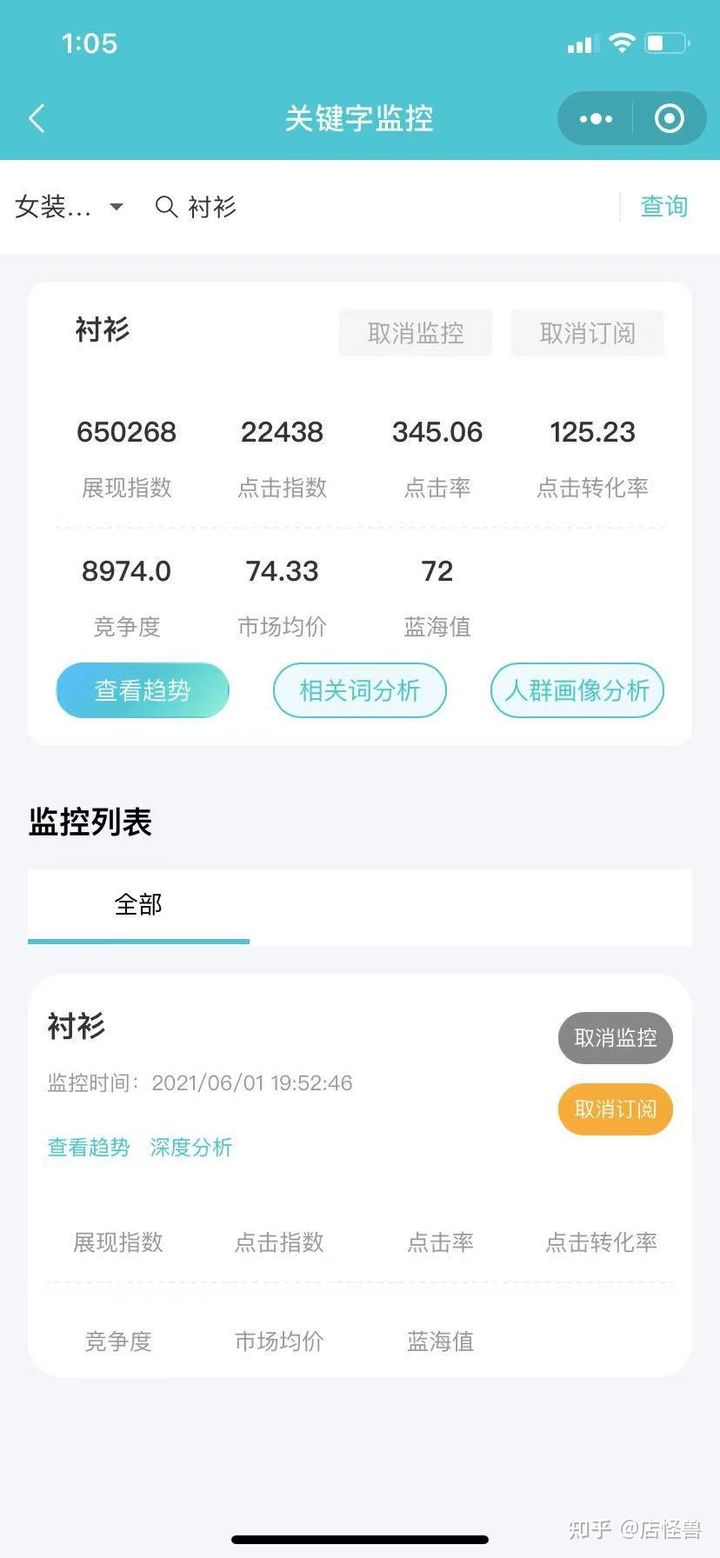
Task: Click the 衬衫 keyword search field
Action: click(x=215, y=207)
